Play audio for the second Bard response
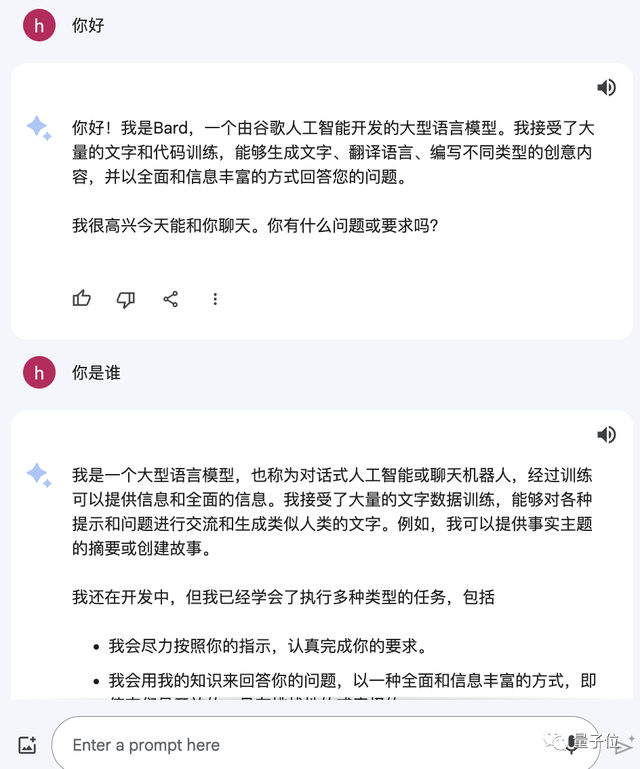This screenshot has height=769, width=640. 606,434
